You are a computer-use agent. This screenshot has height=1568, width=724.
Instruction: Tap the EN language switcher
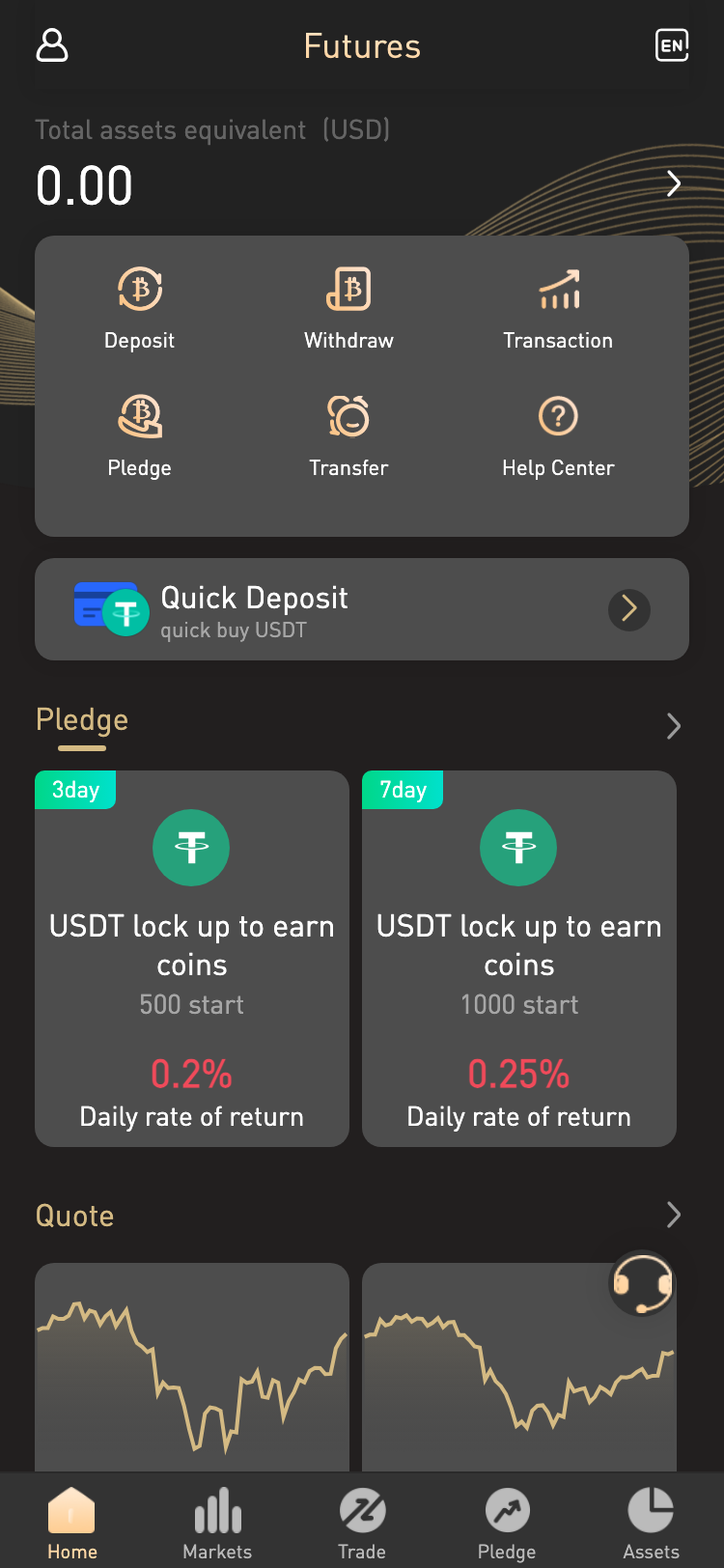click(x=673, y=45)
